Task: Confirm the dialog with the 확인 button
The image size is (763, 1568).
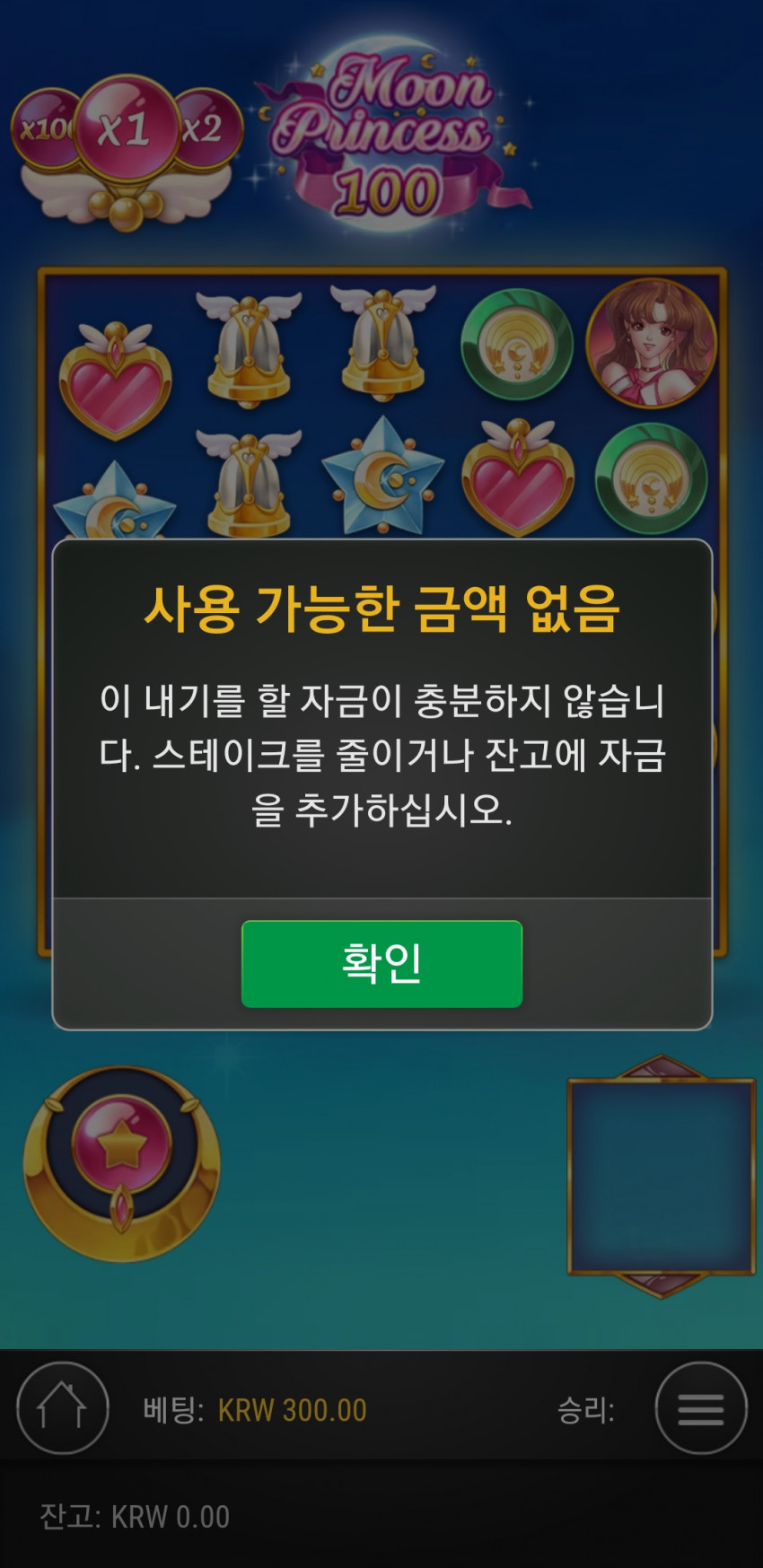Action: tap(381, 963)
